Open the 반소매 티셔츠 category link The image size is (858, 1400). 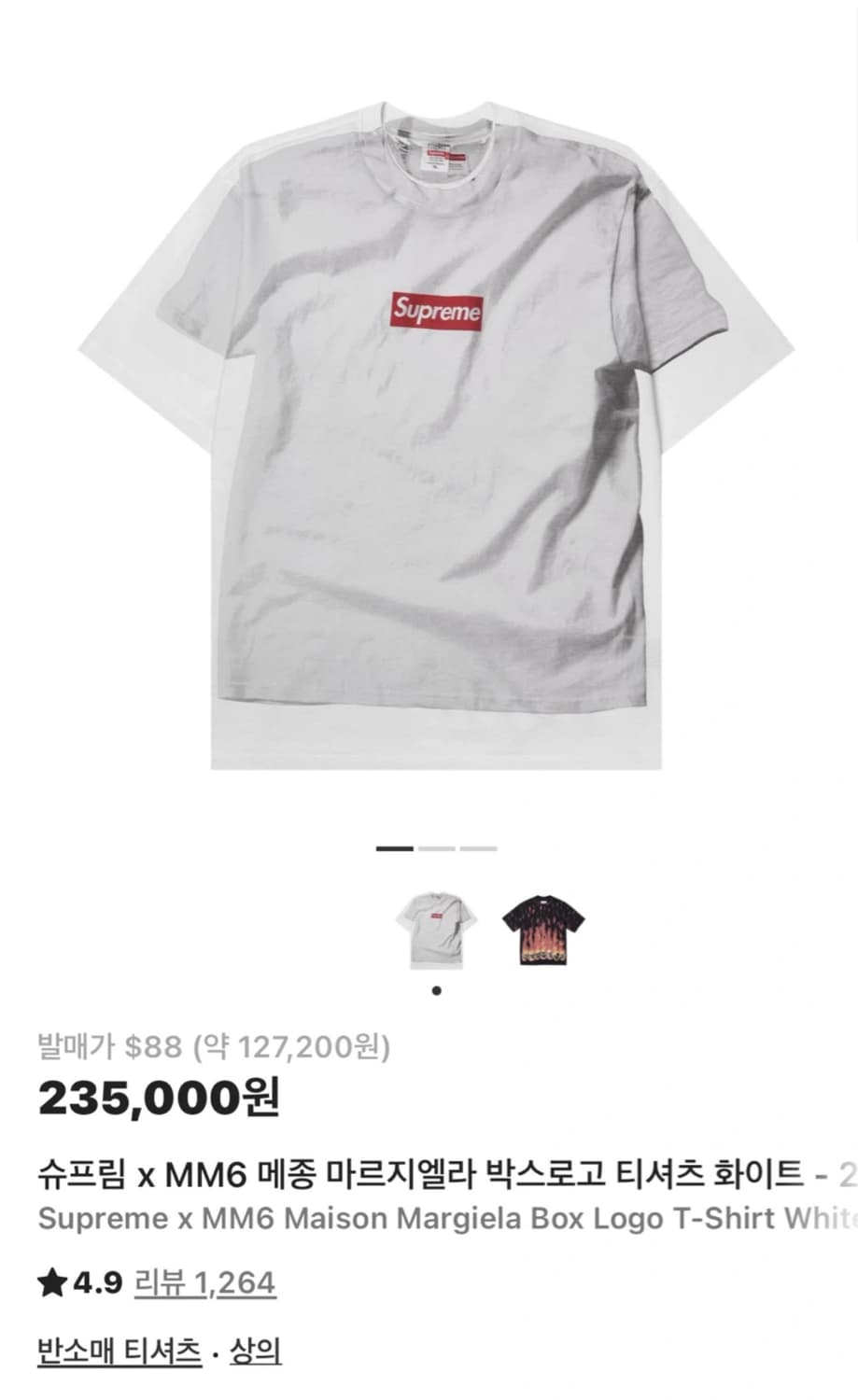coord(120,1351)
